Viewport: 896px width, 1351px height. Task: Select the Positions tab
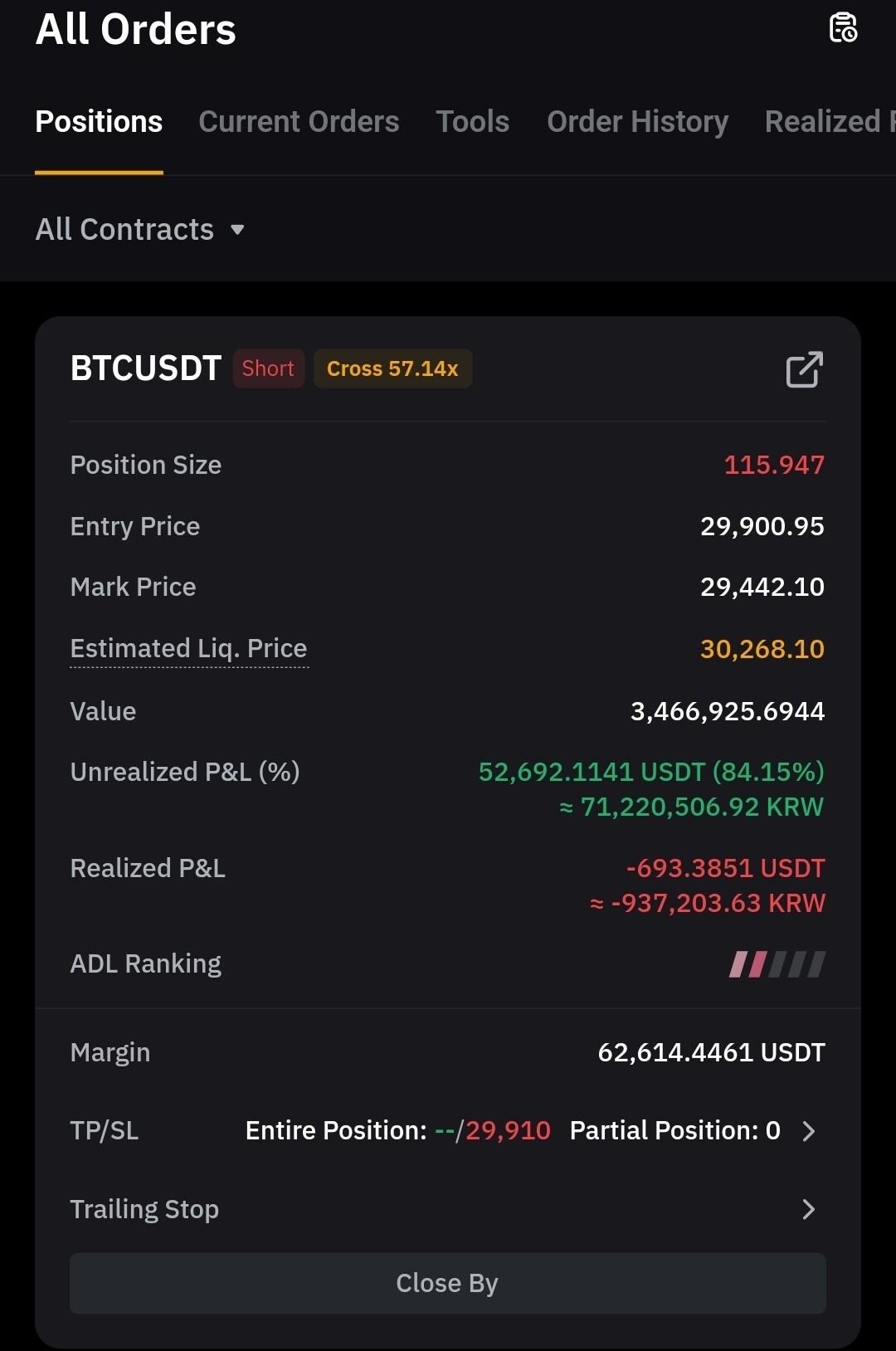pyautogui.click(x=99, y=122)
